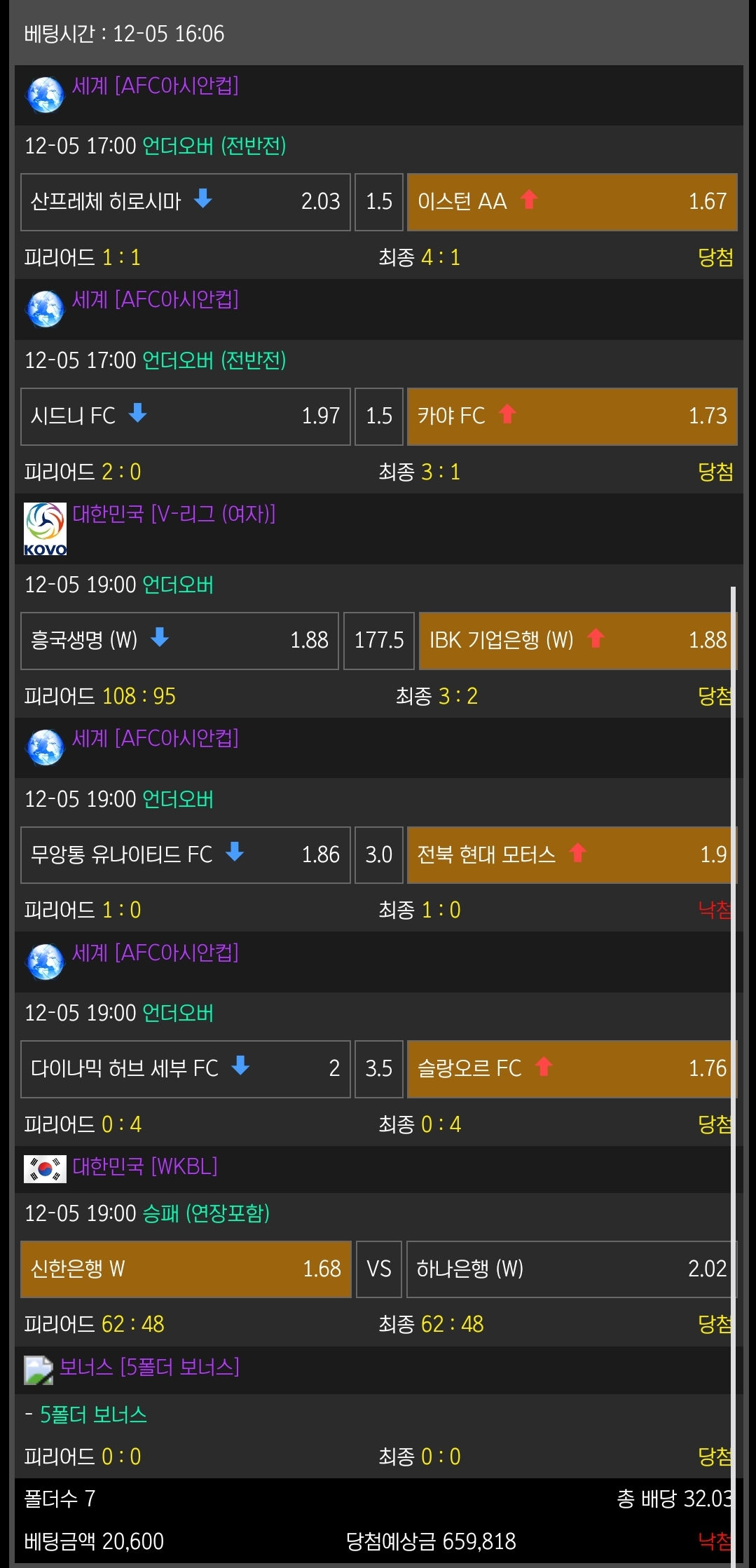
Task: Choose the 무앙통 유나이티드 FC under option
Action: [185, 854]
